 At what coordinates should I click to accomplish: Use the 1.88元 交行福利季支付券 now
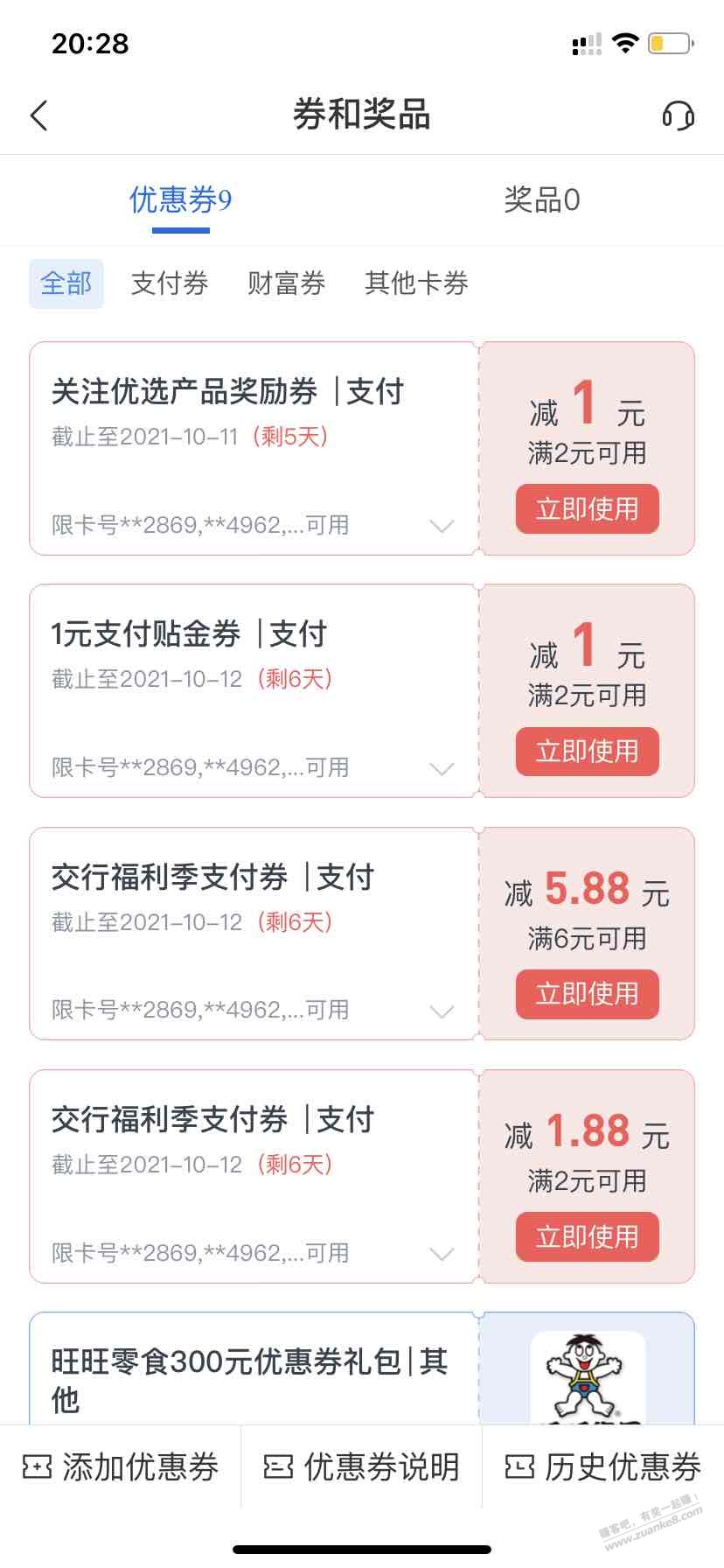click(587, 1236)
